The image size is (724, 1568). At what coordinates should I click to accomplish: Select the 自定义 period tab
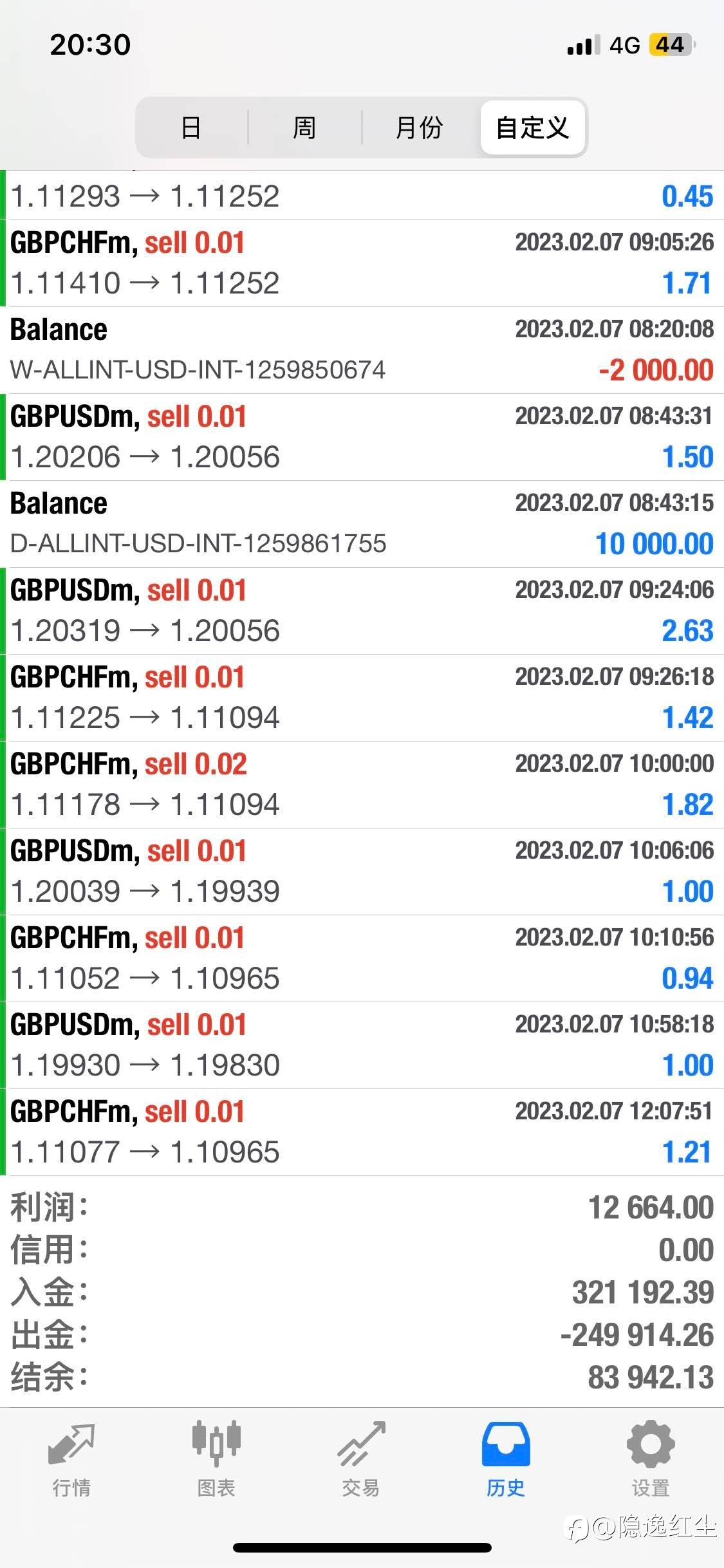532,127
